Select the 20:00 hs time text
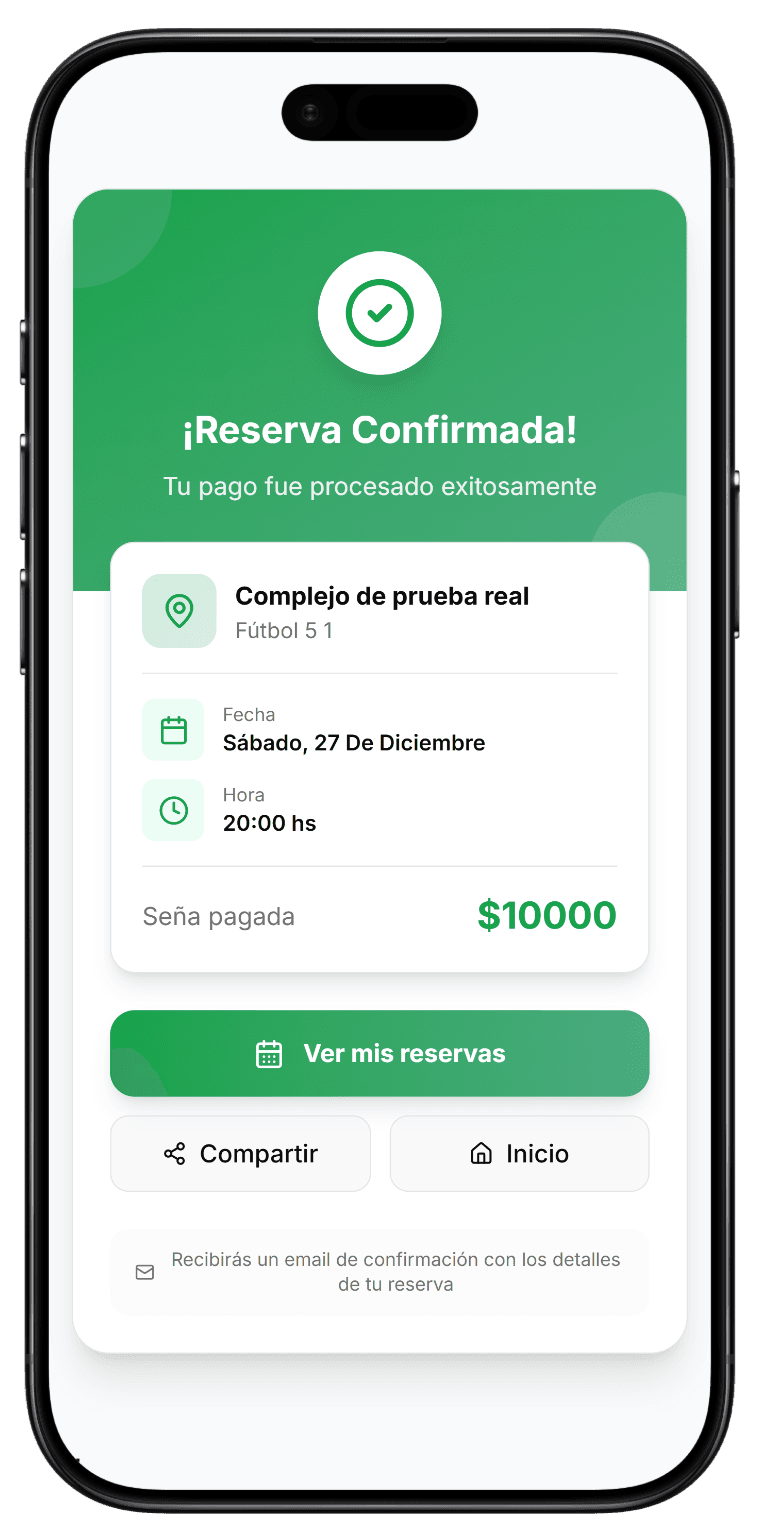 point(269,823)
